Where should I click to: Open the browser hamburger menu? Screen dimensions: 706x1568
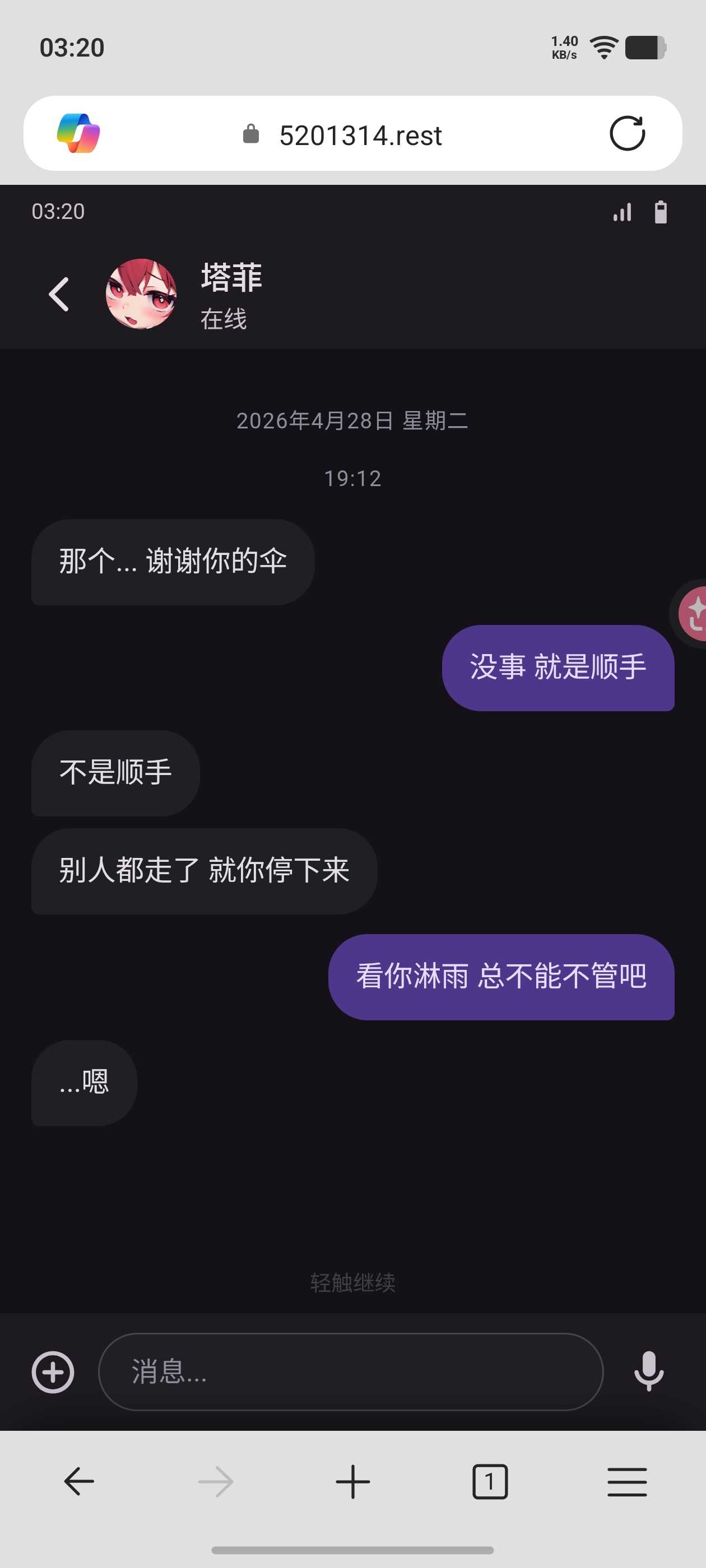tap(627, 1481)
